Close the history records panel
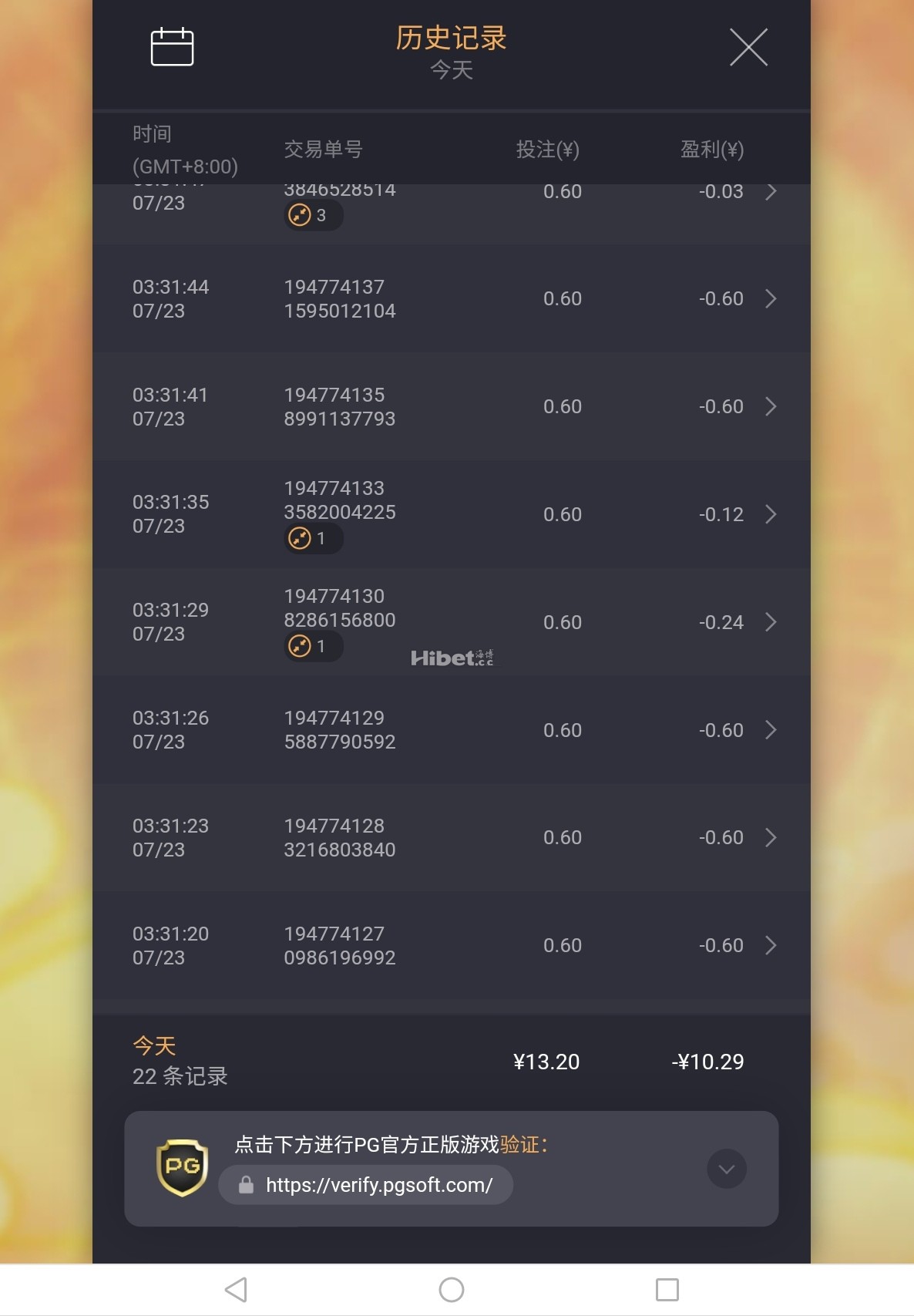 point(748,47)
